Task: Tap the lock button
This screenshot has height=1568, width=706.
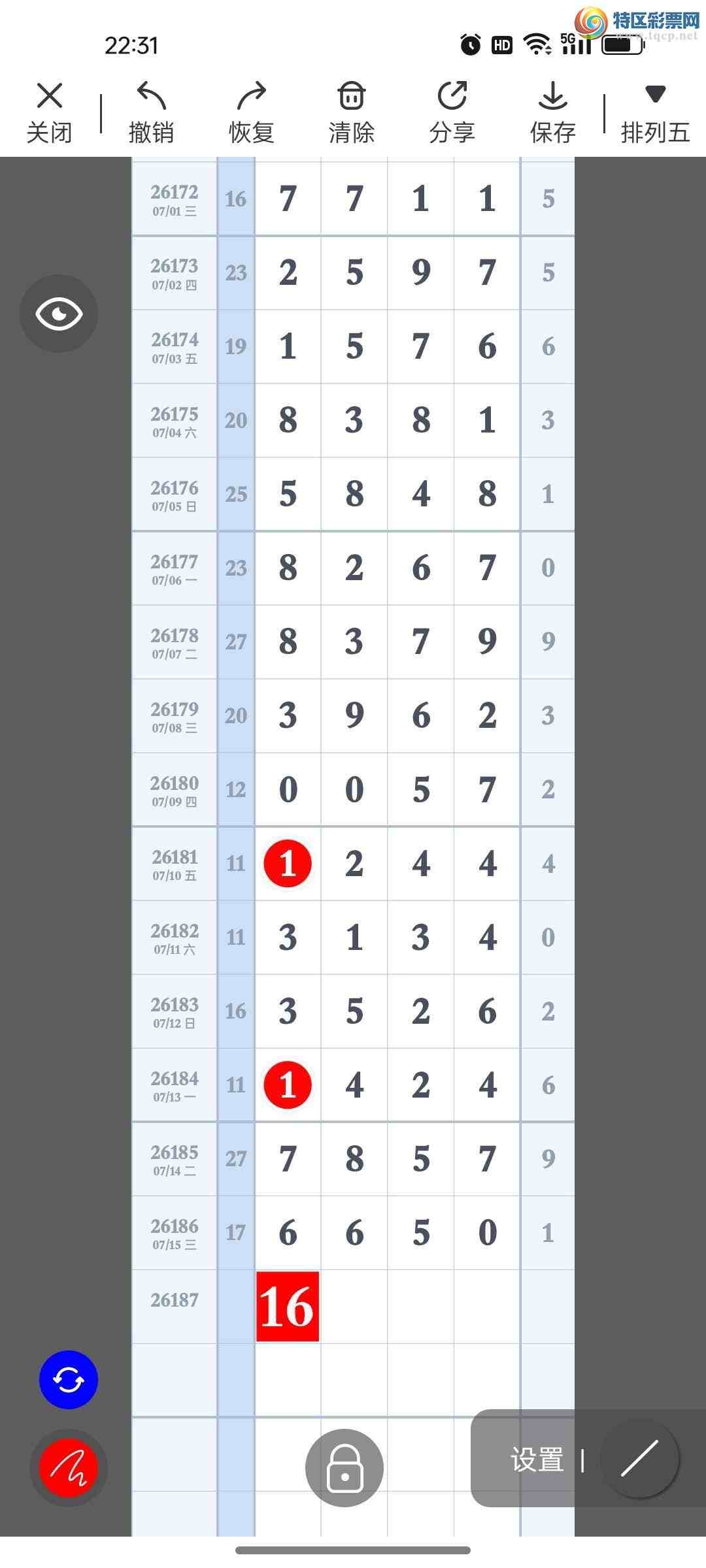Action: click(x=345, y=1468)
